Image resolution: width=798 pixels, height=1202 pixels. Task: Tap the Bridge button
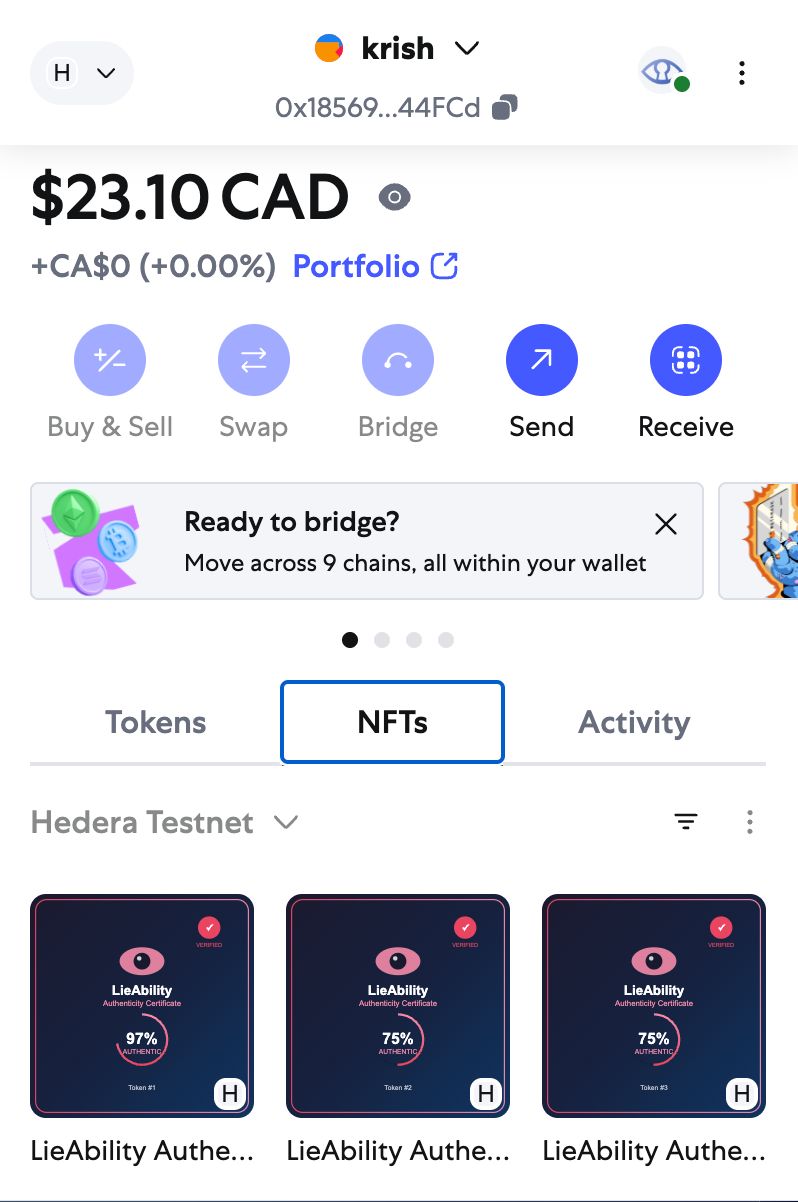398,360
